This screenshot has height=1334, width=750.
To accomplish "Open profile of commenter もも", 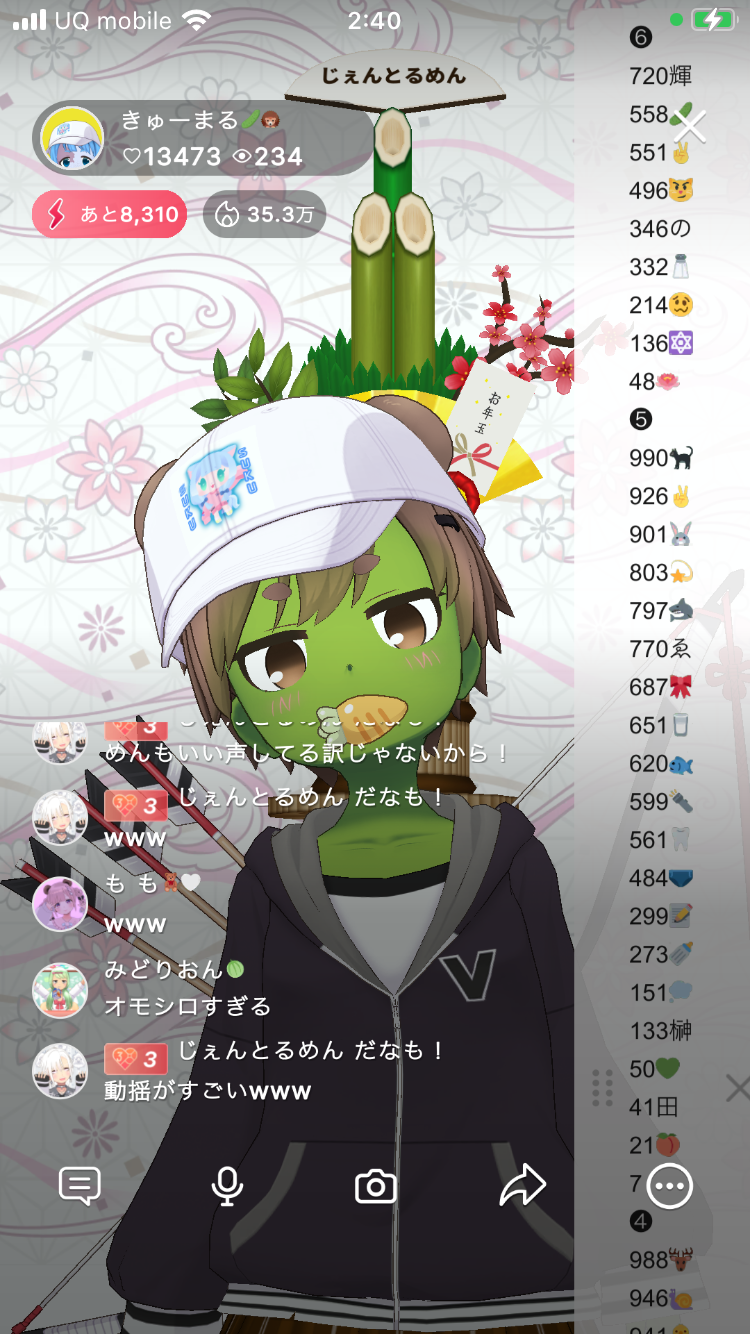I will [x=59, y=904].
